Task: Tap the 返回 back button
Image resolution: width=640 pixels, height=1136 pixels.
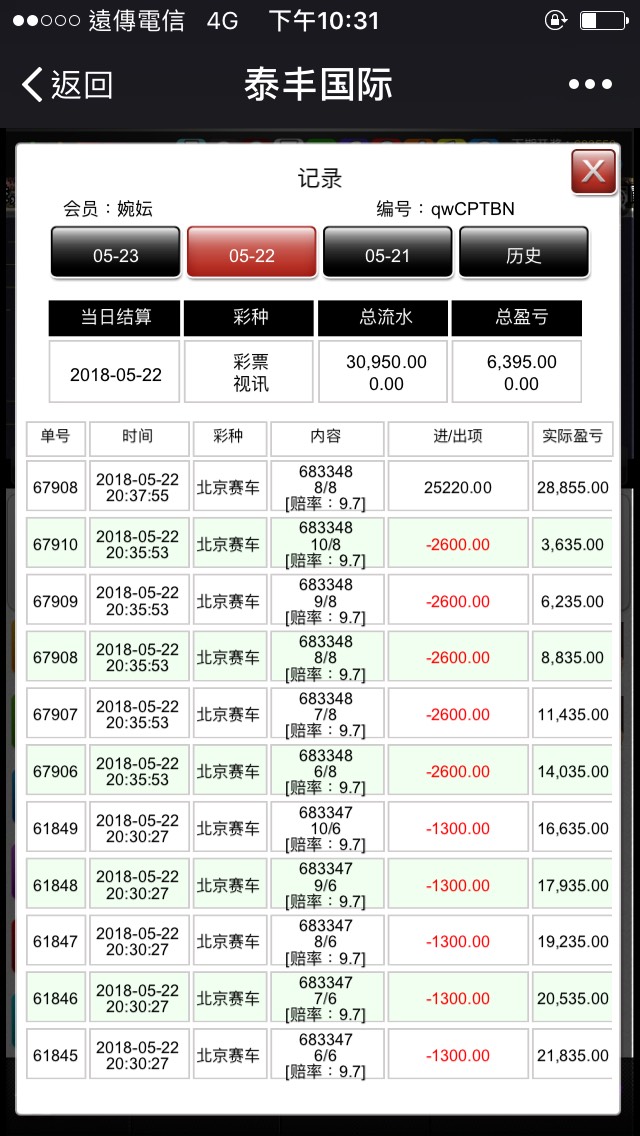Action: click(68, 85)
